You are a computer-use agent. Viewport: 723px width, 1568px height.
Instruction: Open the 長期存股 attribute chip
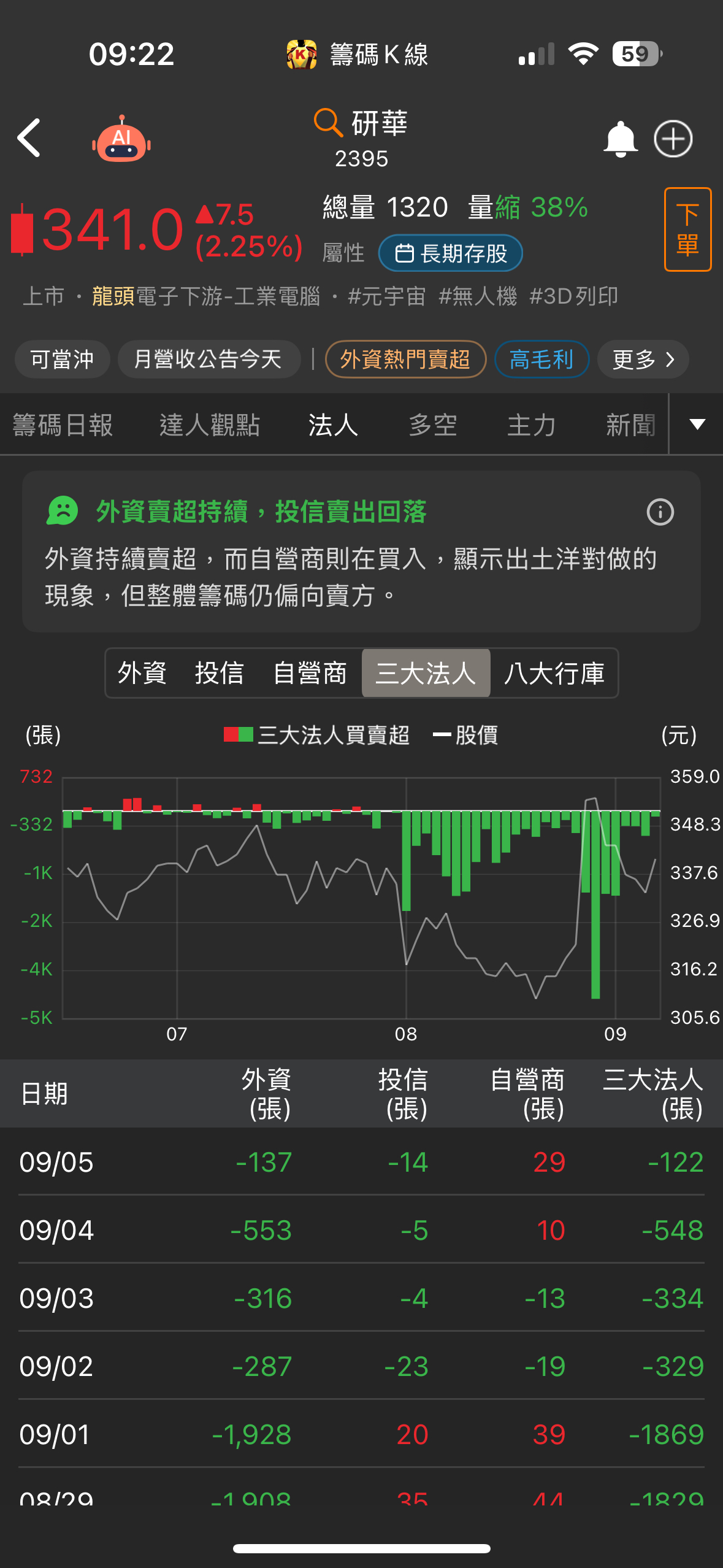coord(451,253)
